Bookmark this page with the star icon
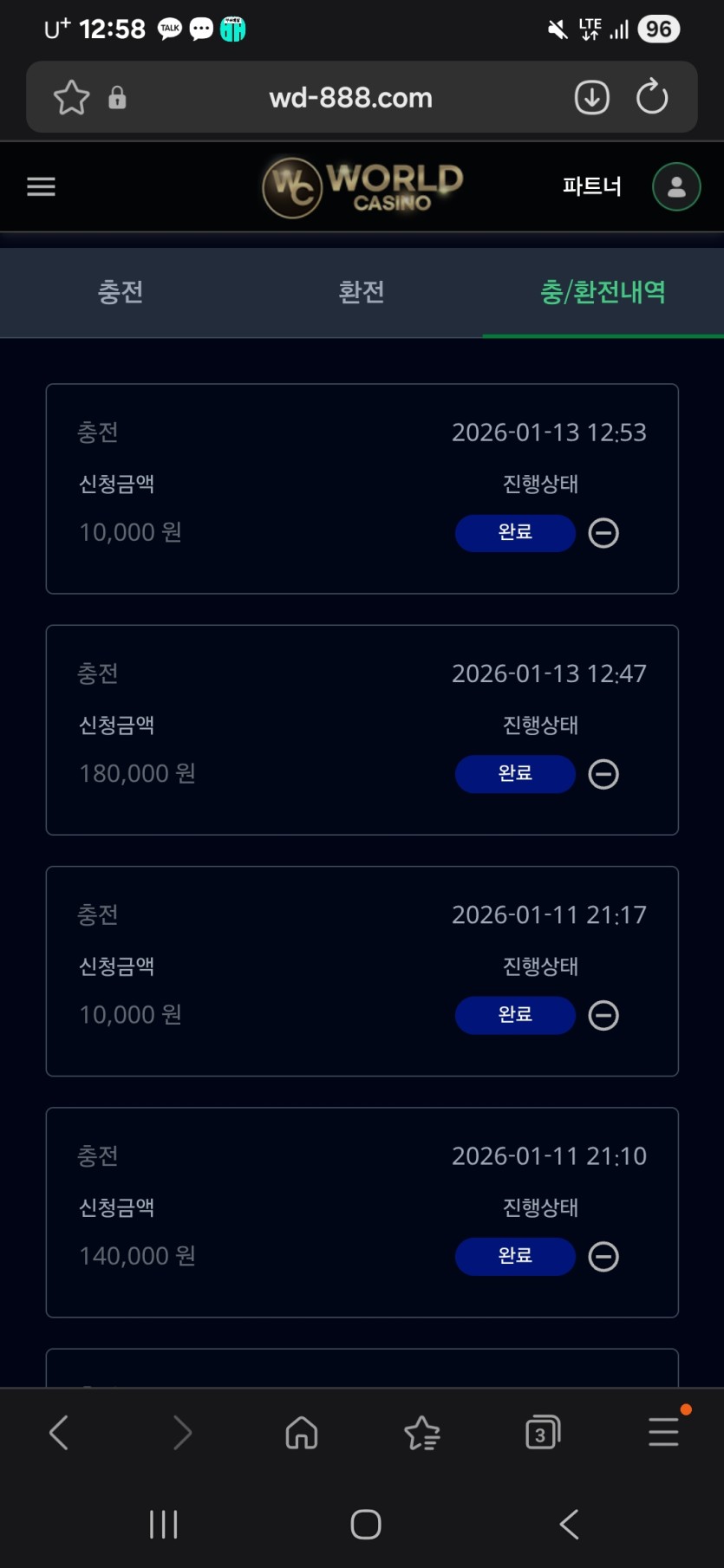The height and width of the screenshot is (1568, 724). click(x=71, y=97)
